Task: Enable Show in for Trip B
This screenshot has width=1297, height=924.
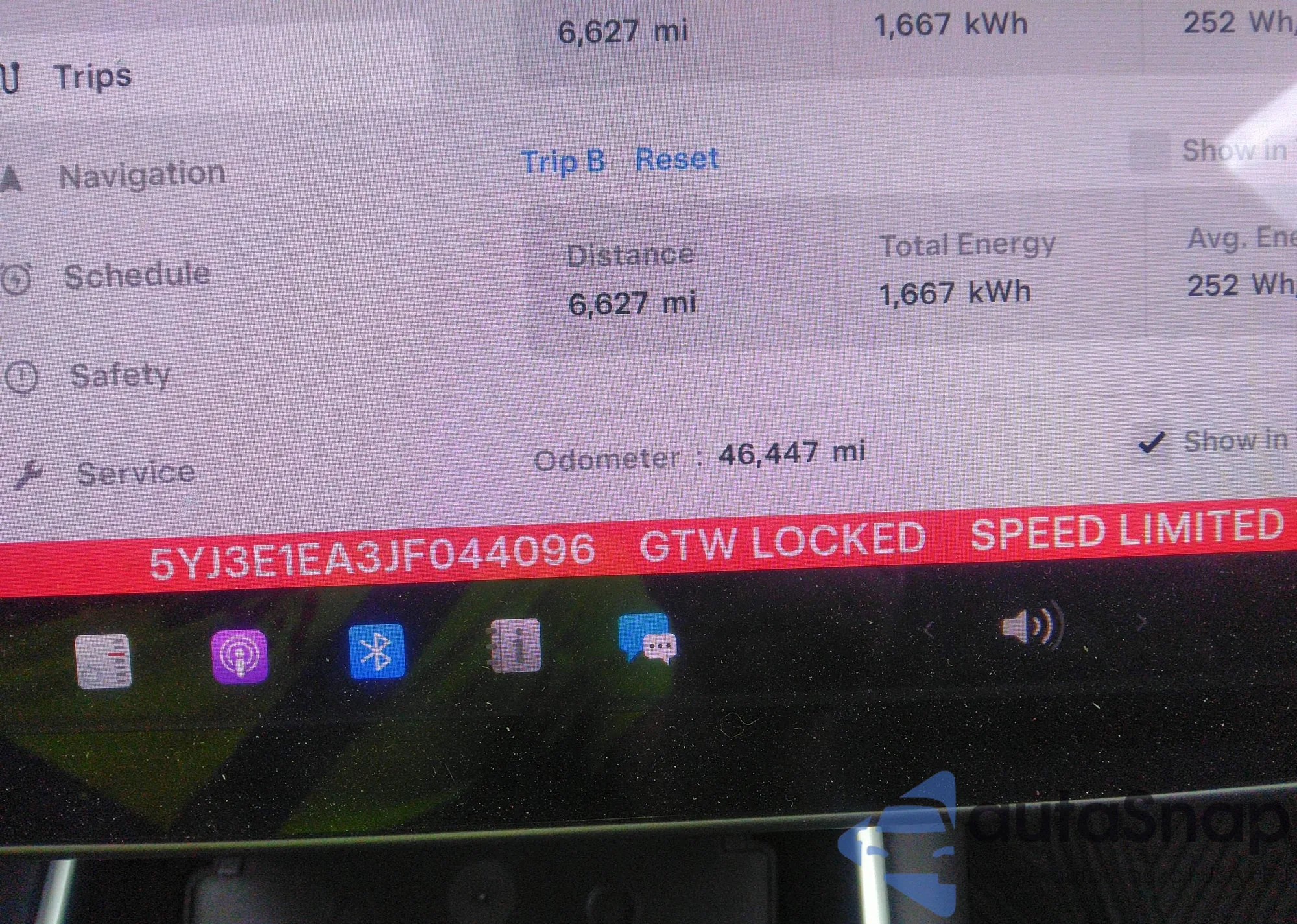Action: point(1148,151)
